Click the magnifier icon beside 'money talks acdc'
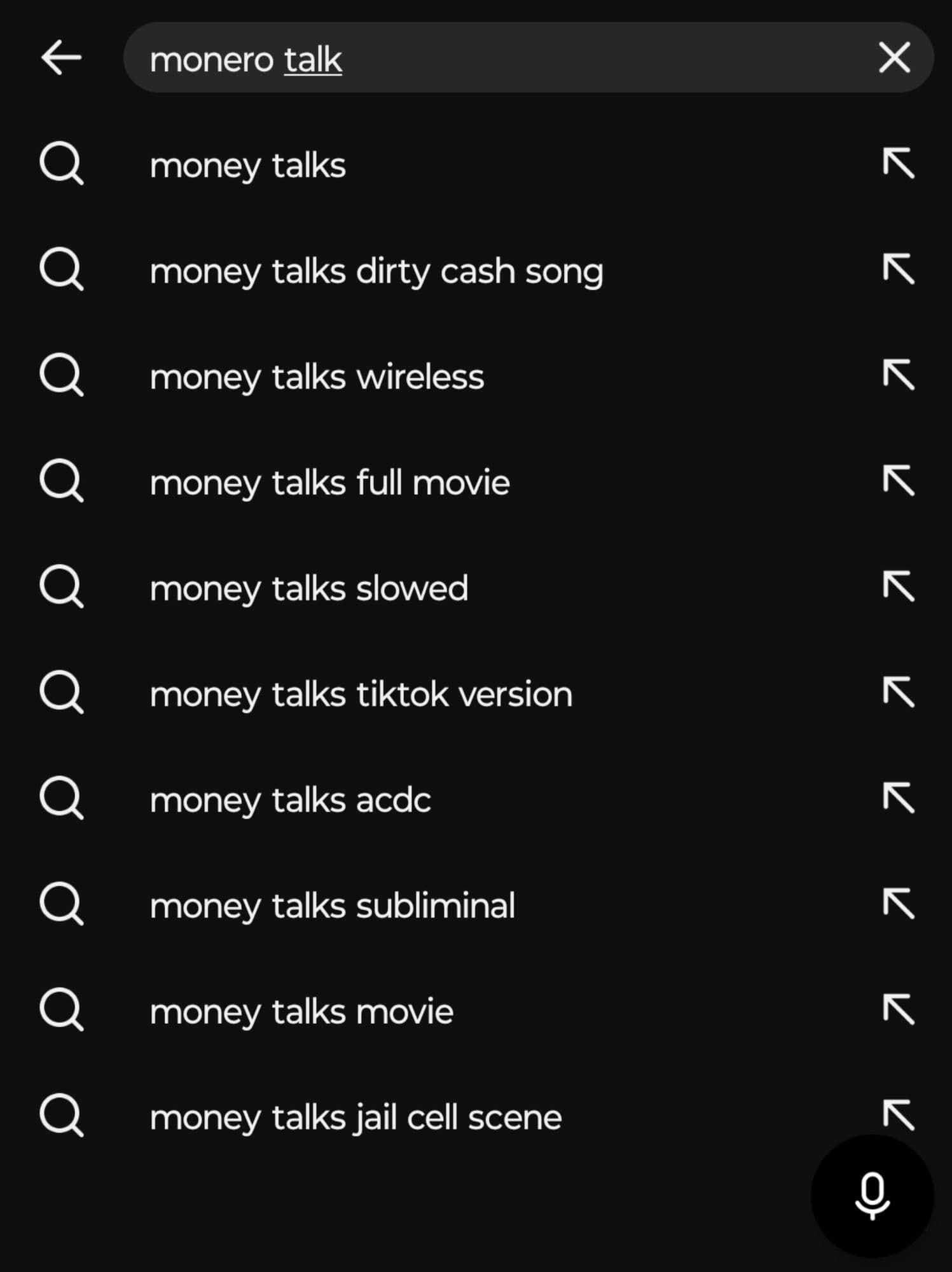This screenshot has height=1272, width=952. 60,799
